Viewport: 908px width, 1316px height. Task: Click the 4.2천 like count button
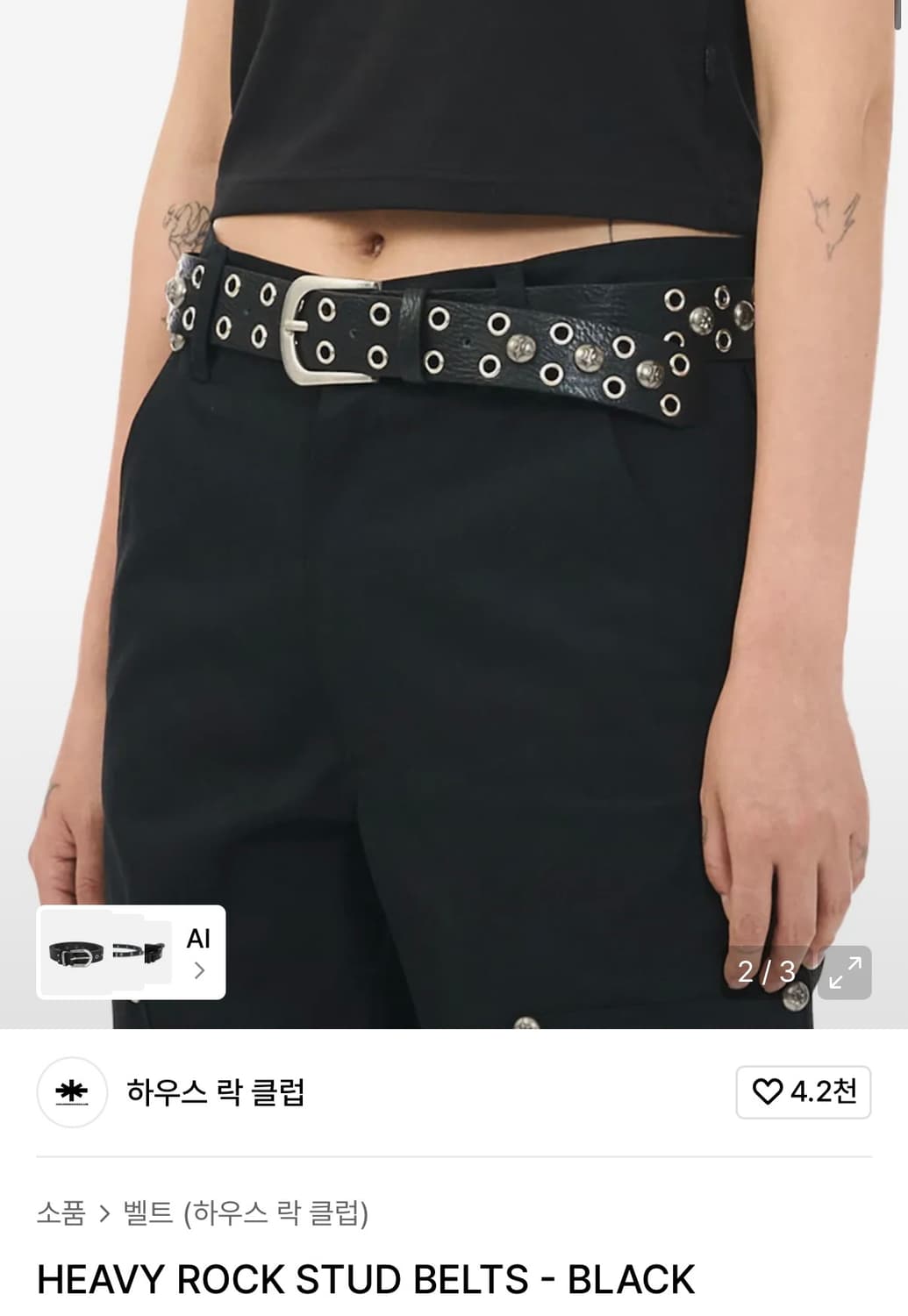pos(800,1091)
